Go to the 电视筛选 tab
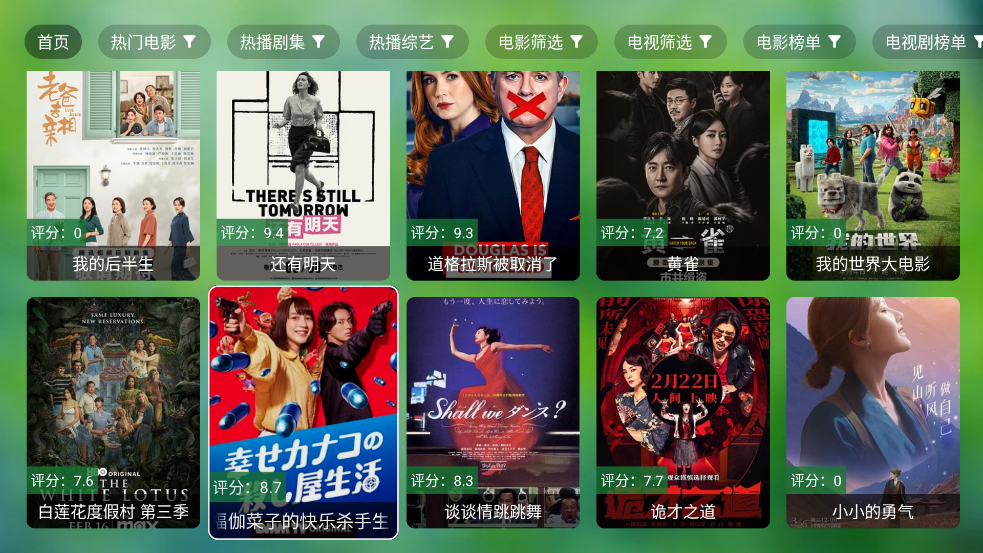 coord(669,42)
